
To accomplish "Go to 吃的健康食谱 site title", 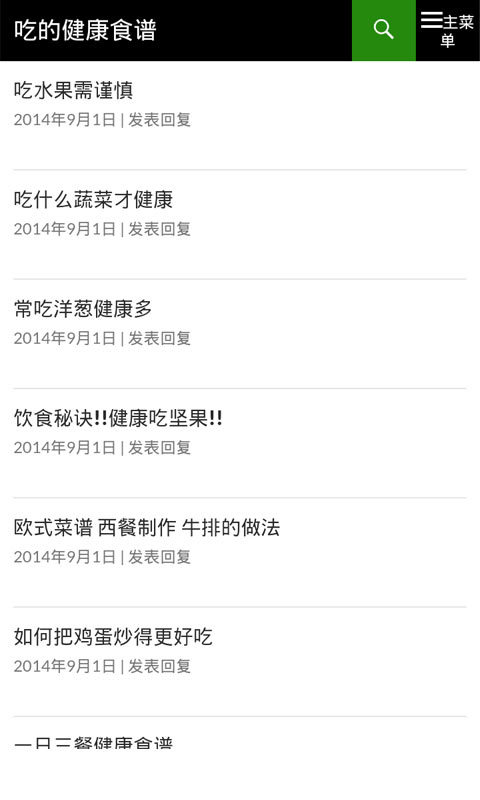I will click(x=85, y=30).
